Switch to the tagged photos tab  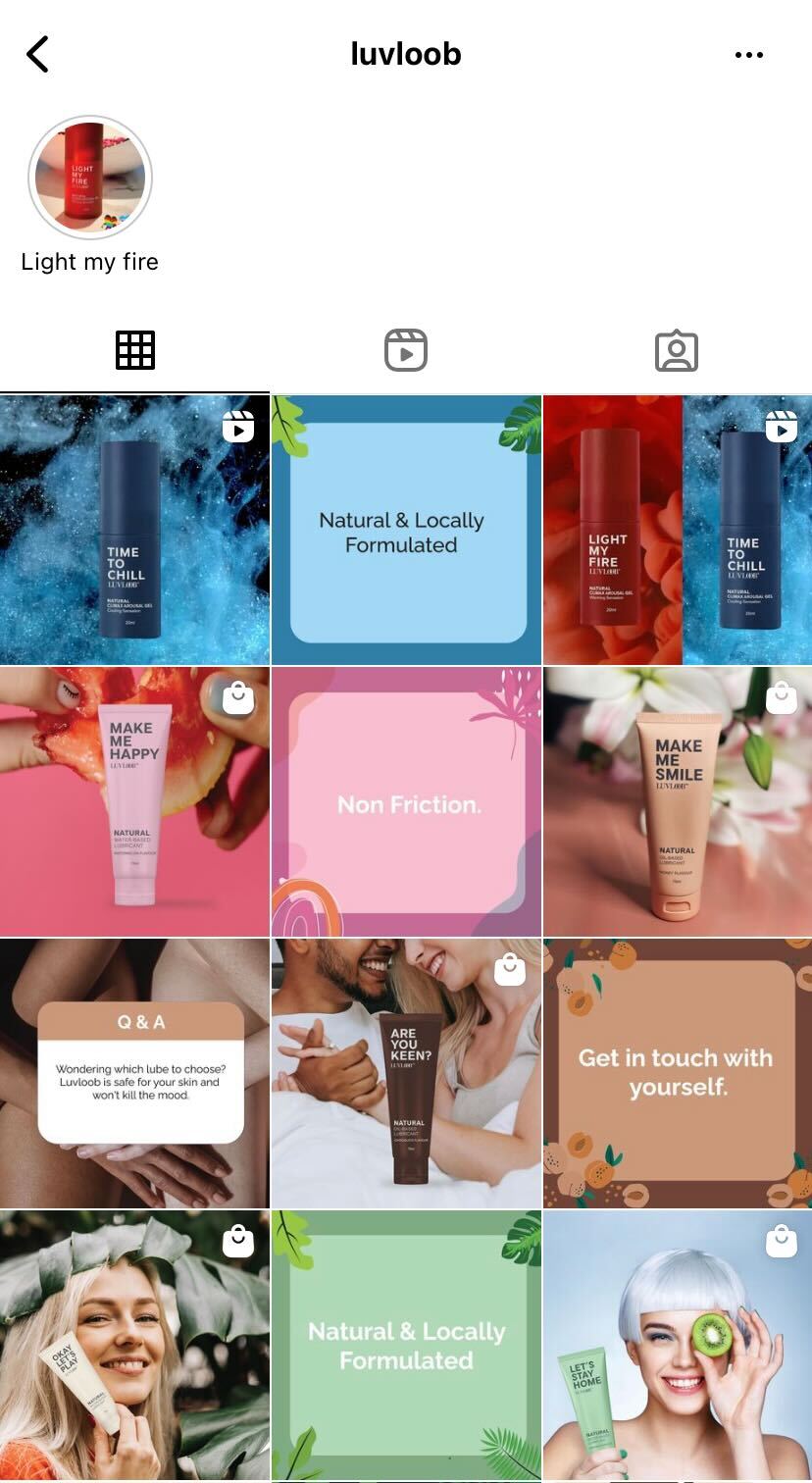click(x=676, y=350)
